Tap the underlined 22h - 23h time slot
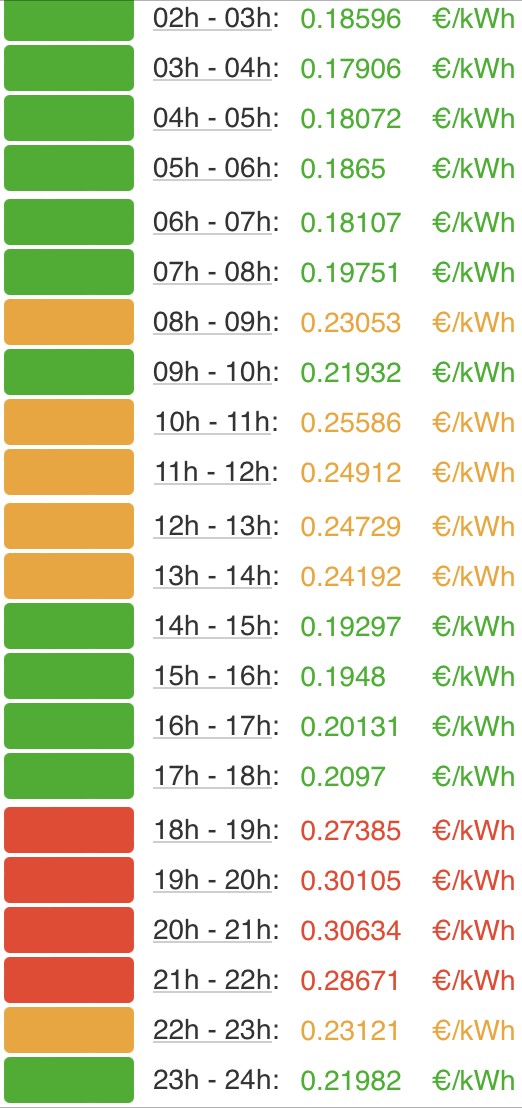522x1108 pixels. (x=213, y=1030)
